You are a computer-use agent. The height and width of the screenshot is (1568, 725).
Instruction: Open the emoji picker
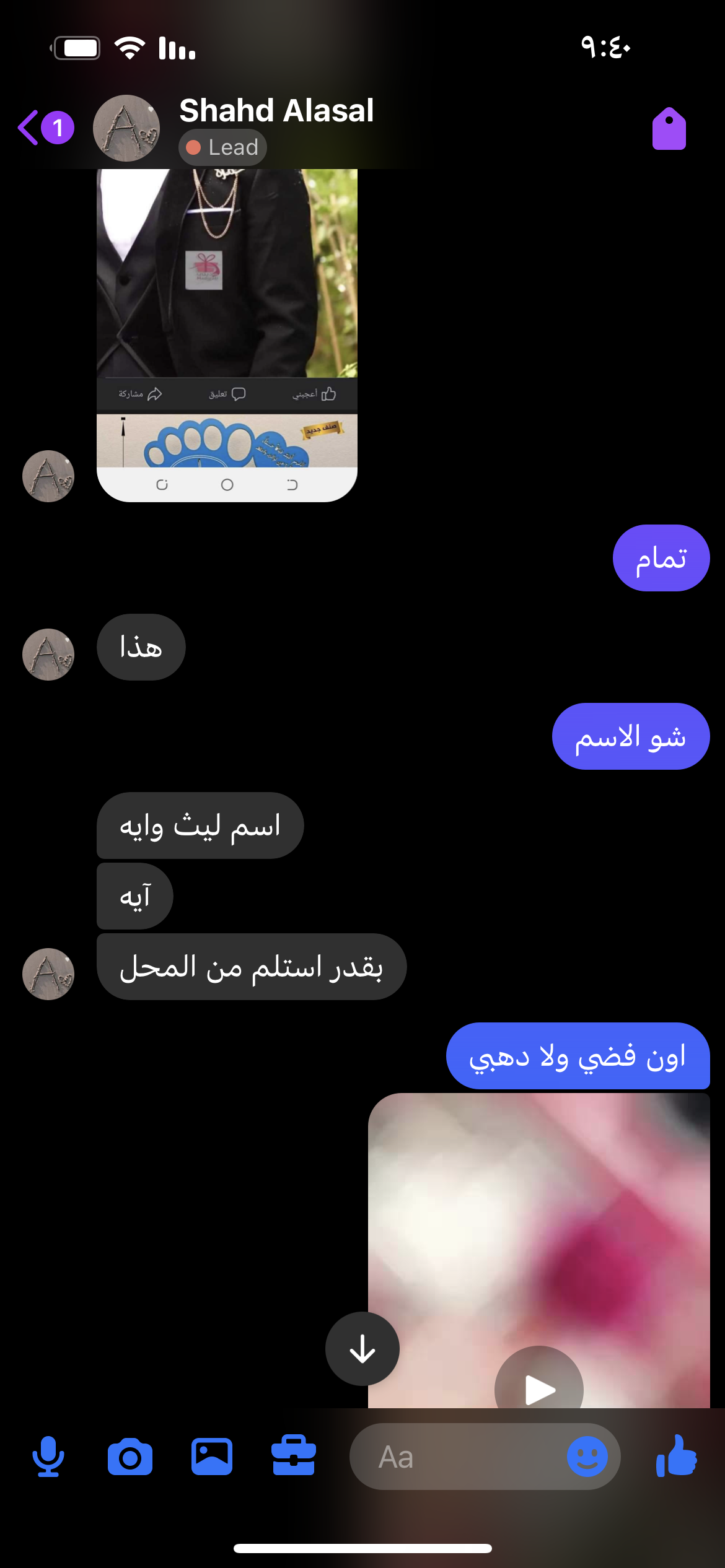point(587,1457)
